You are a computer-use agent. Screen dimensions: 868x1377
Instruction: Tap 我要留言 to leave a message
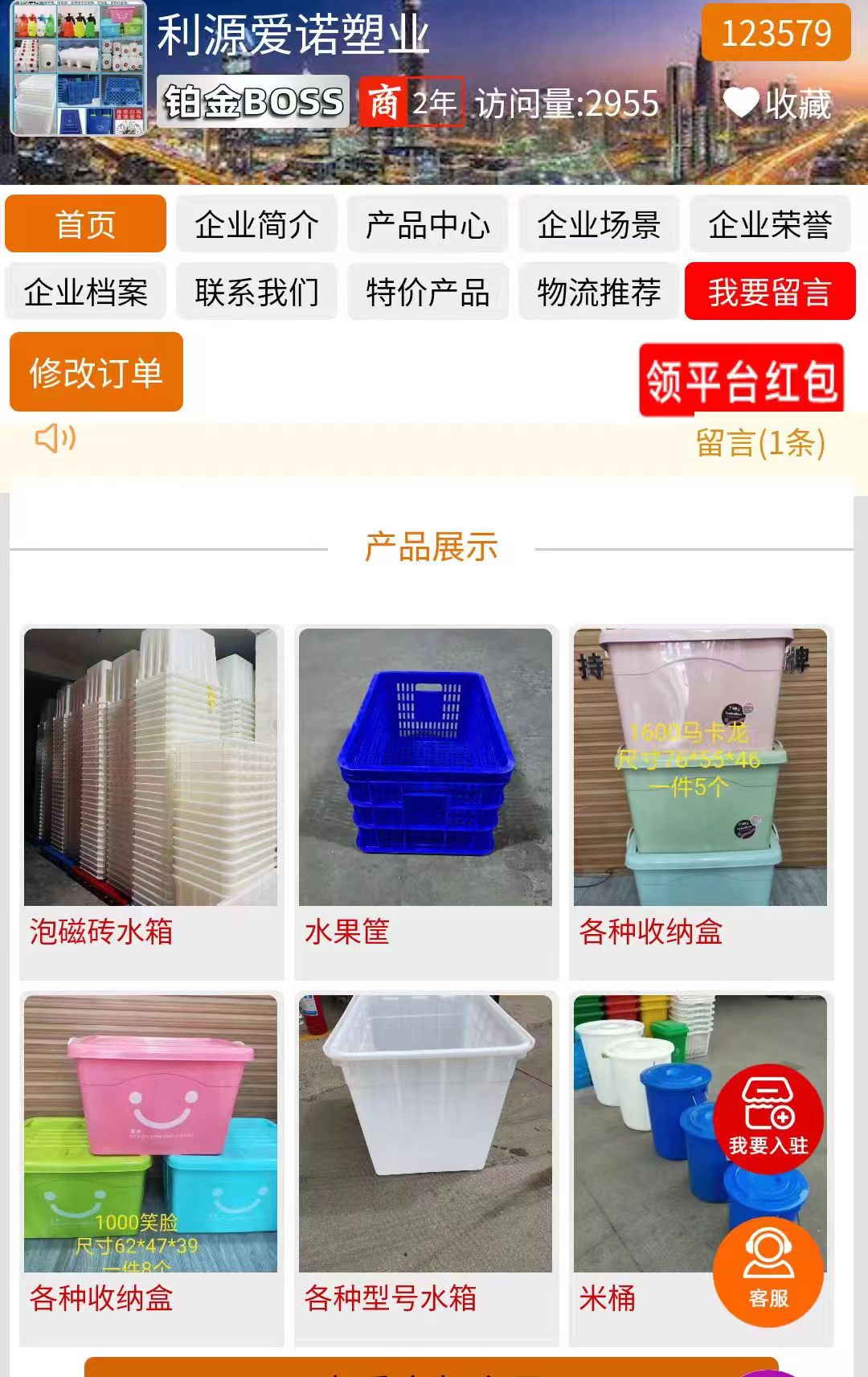tap(769, 292)
